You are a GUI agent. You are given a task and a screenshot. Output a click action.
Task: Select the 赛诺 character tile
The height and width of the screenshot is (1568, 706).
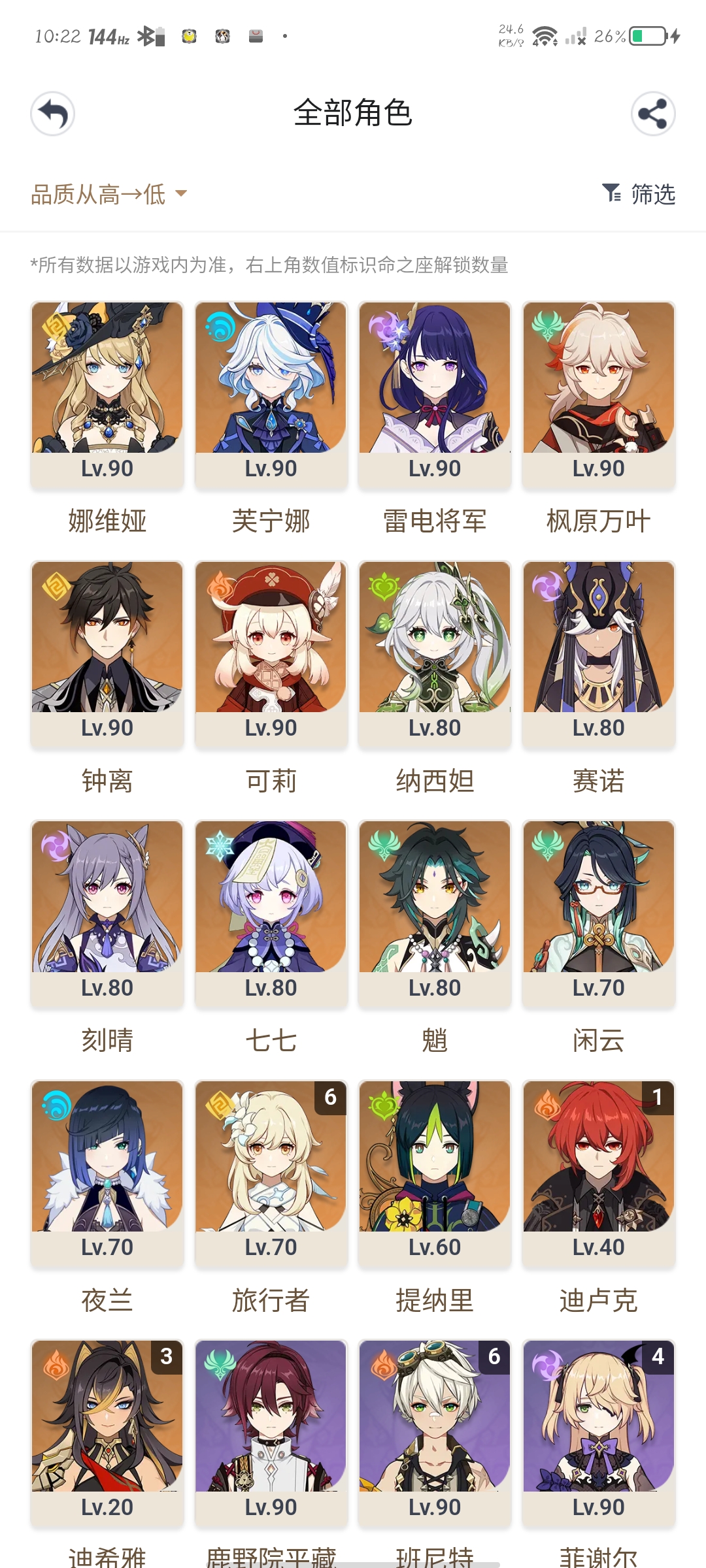coord(598,651)
